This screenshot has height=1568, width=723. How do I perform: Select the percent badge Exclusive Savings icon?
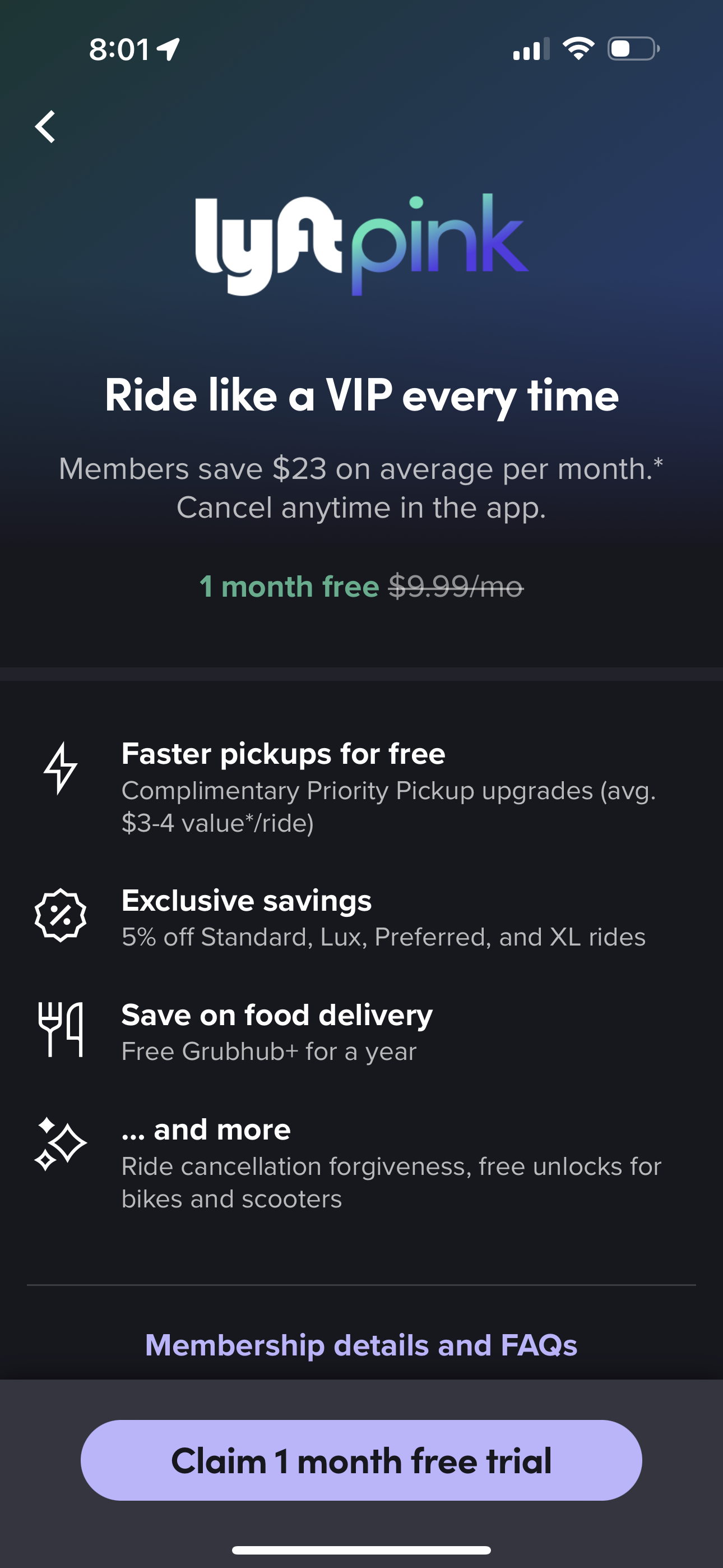pyautogui.click(x=61, y=914)
